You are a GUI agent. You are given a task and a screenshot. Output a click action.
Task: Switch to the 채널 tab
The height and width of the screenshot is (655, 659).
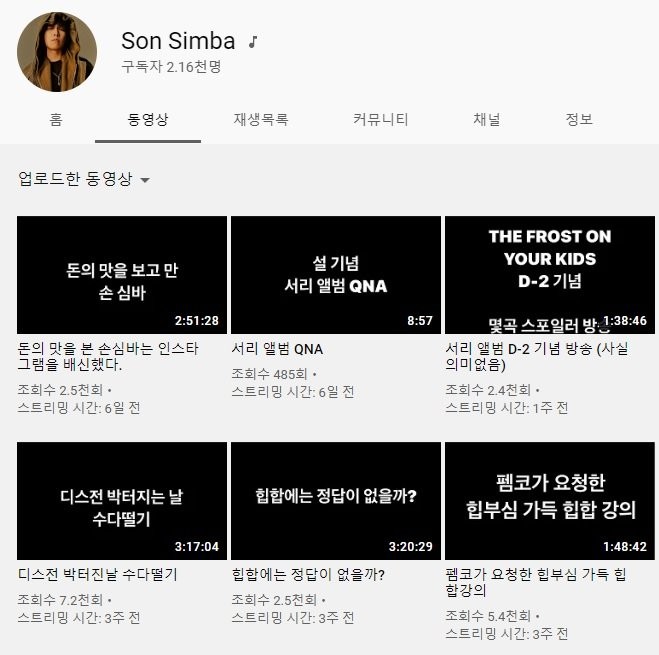tap(487, 120)
